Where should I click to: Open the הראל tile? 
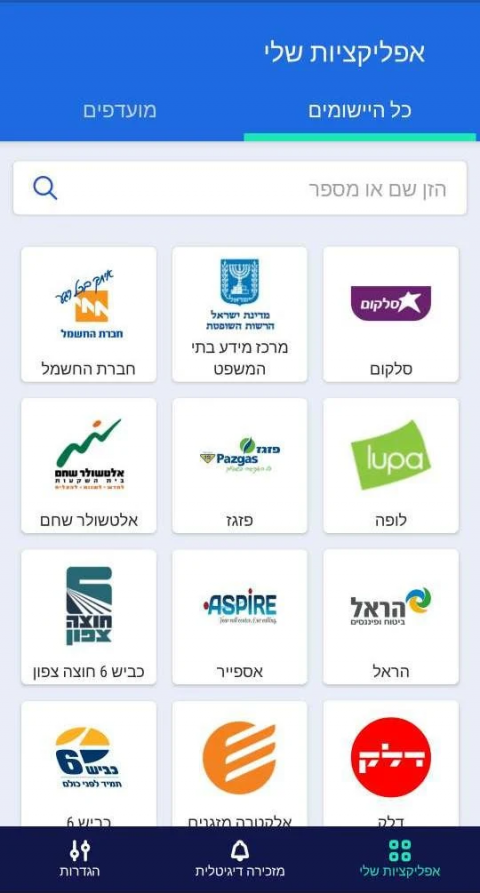coord(391,617)
